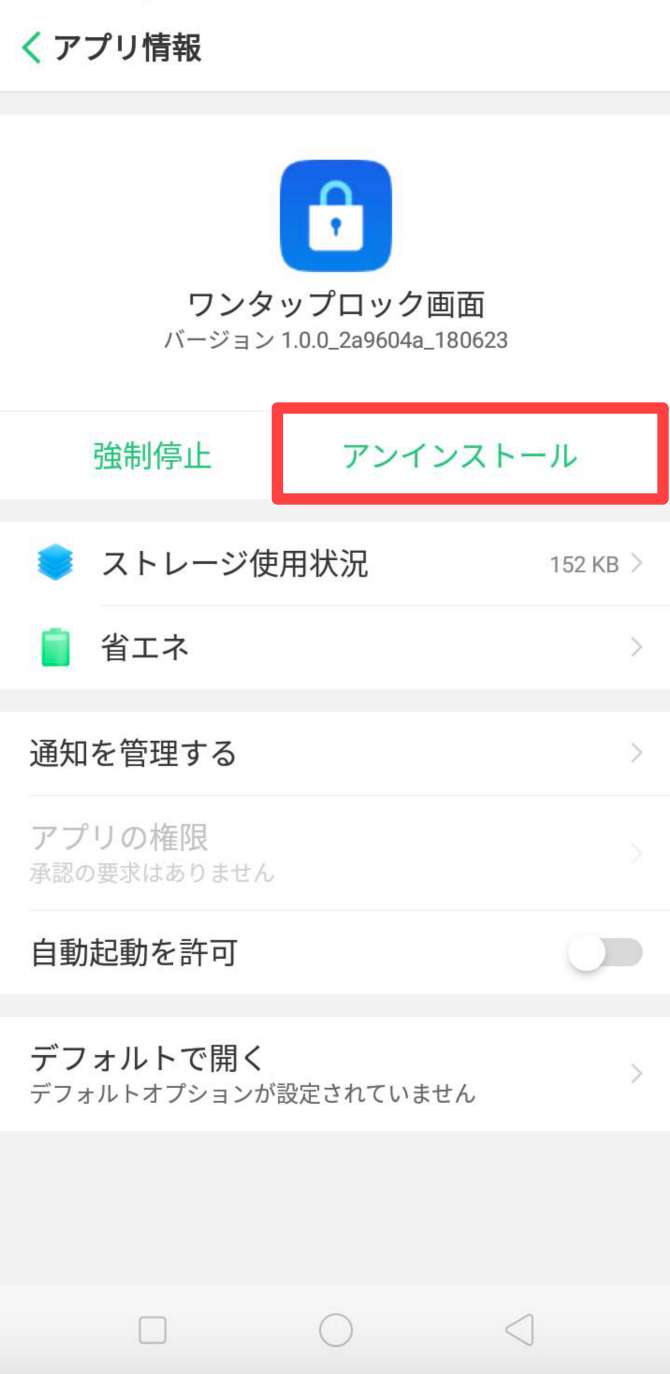This screenshot has width=670, height=1374.
Task: Open ストレージ使用状況 storage details
Action: pyautogui.click(x=335, y=564)
